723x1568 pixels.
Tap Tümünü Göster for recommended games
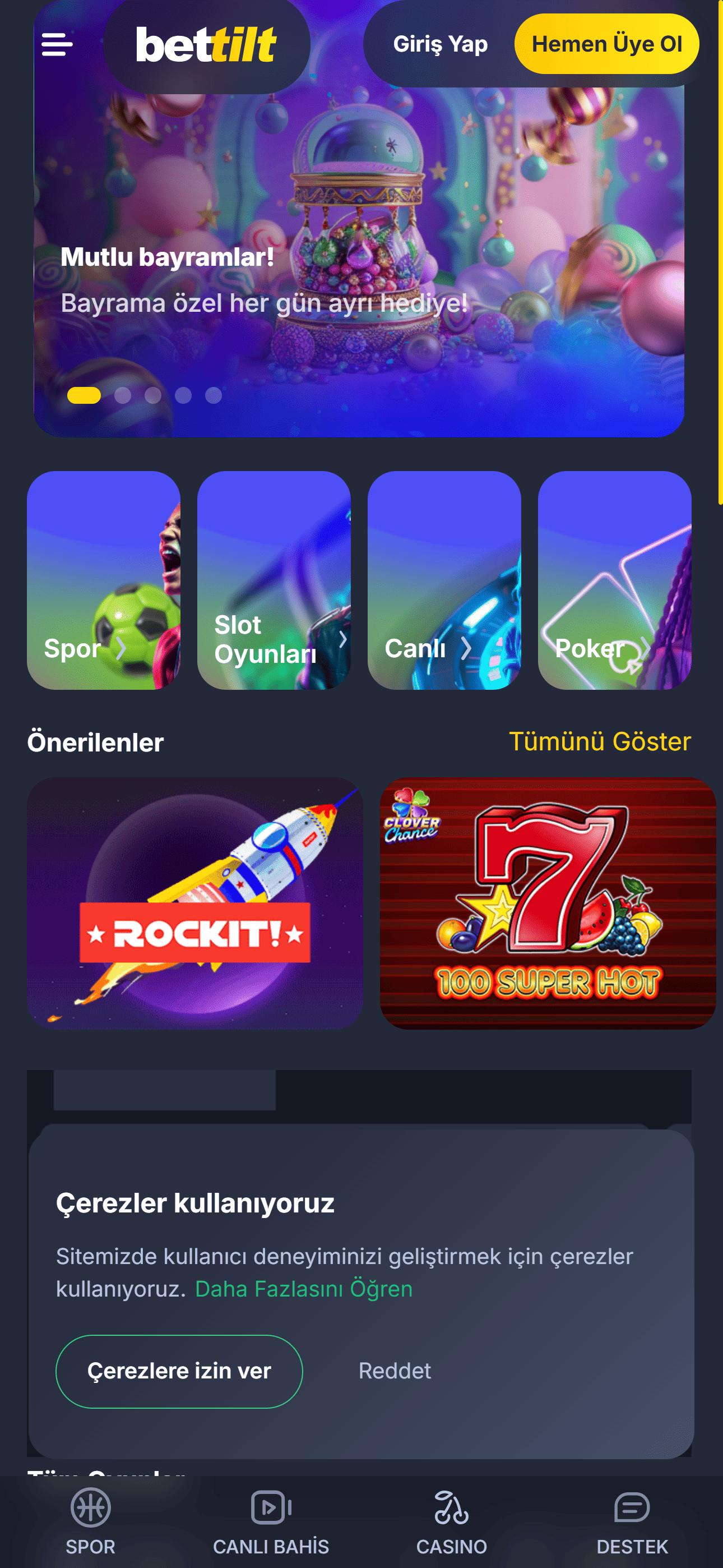tap(600, 741)
